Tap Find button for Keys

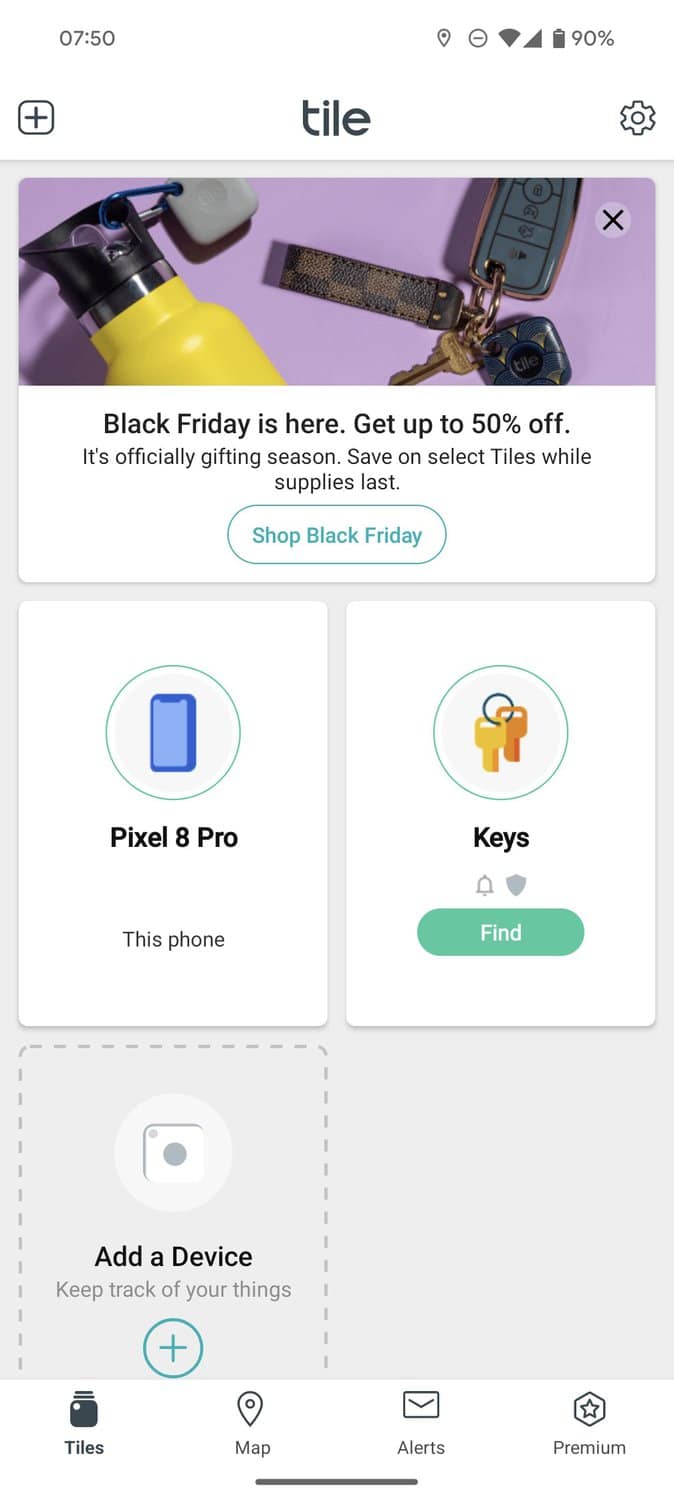tap(500, 932)
